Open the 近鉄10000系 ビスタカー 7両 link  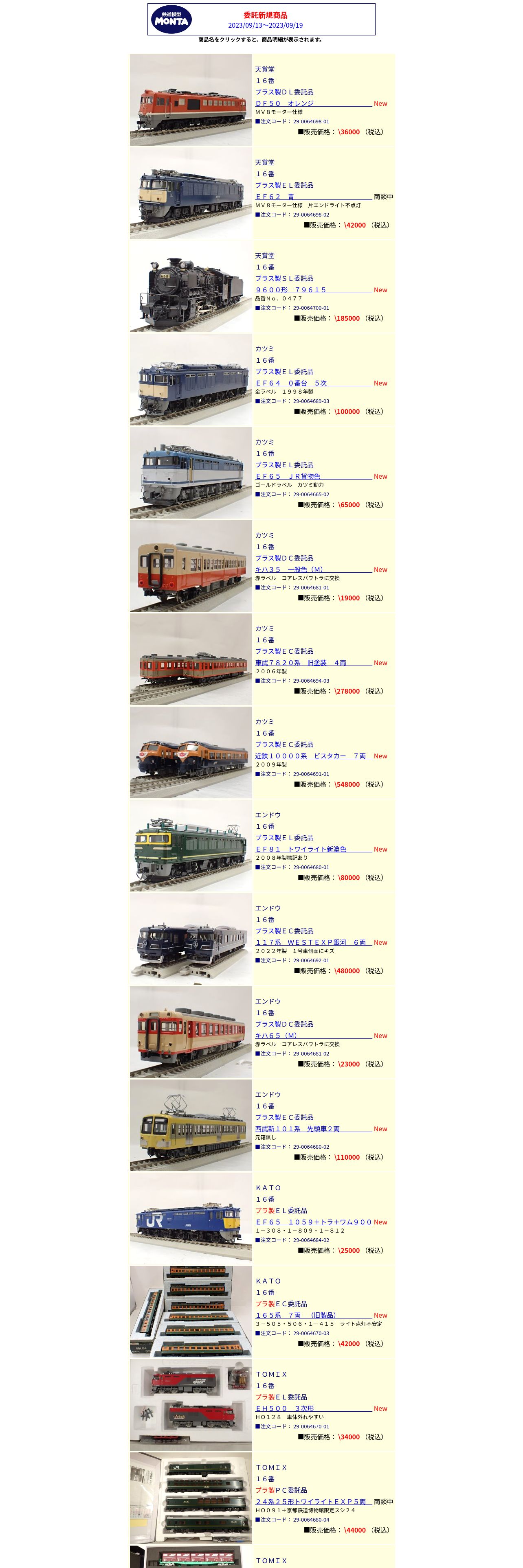click(x=310, y=756)
